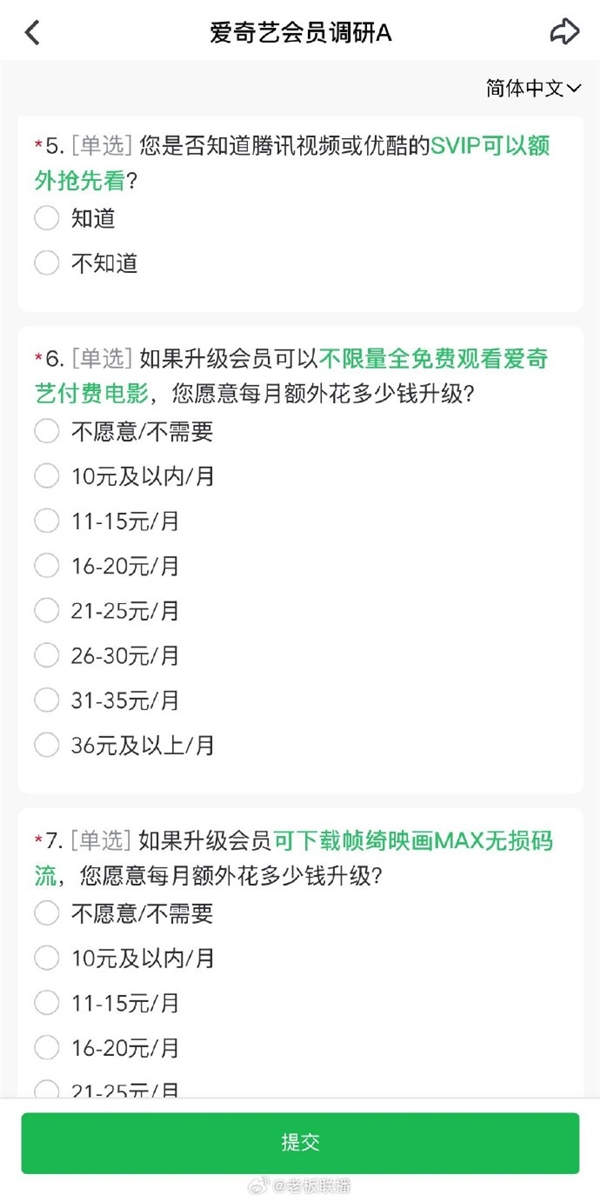
Task: Share the survey via the arrow icon
Action: pyautogui.click(x=565, y=32)
